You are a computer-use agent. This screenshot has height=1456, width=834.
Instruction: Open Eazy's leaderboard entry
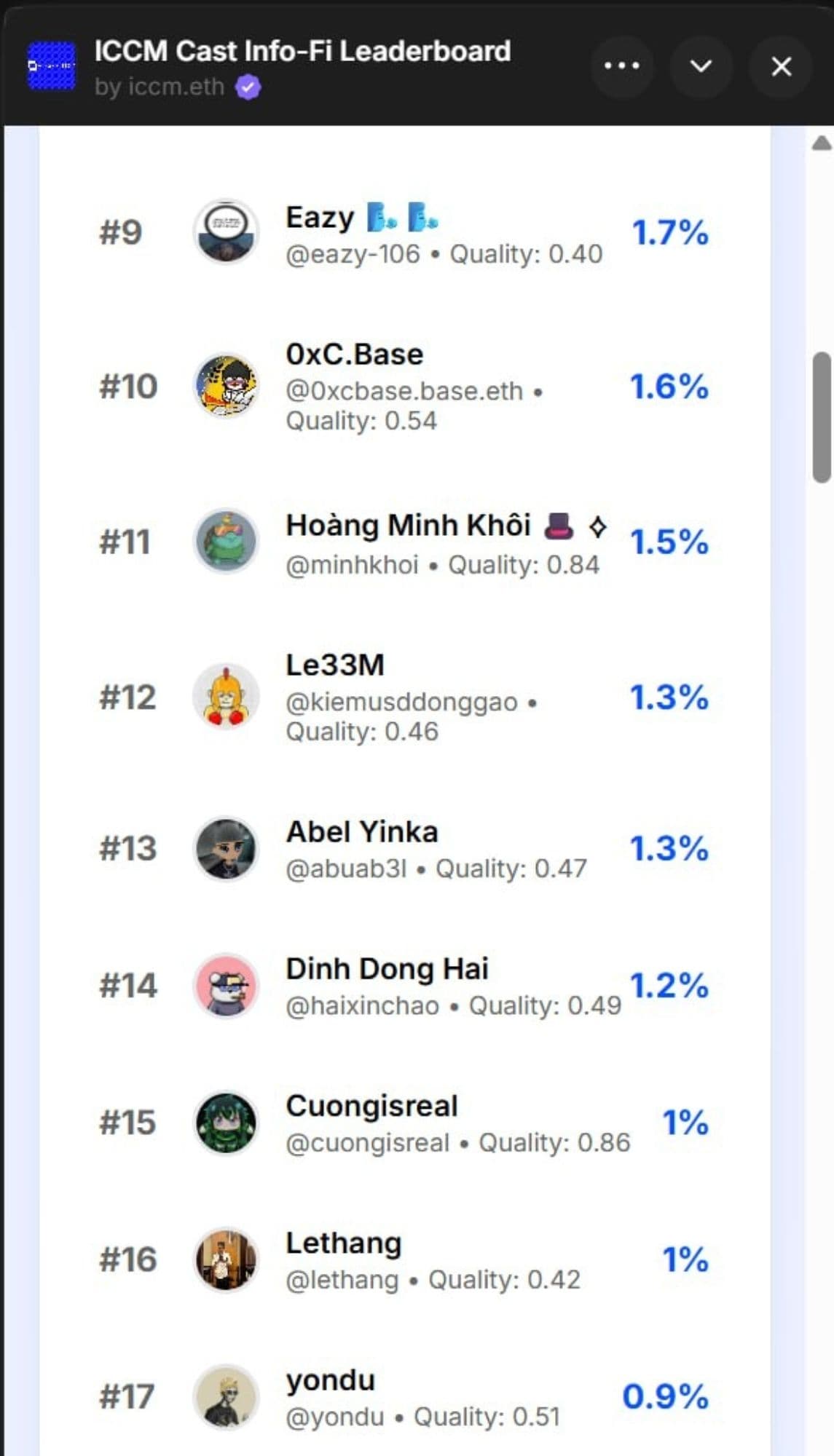(404, 234)
